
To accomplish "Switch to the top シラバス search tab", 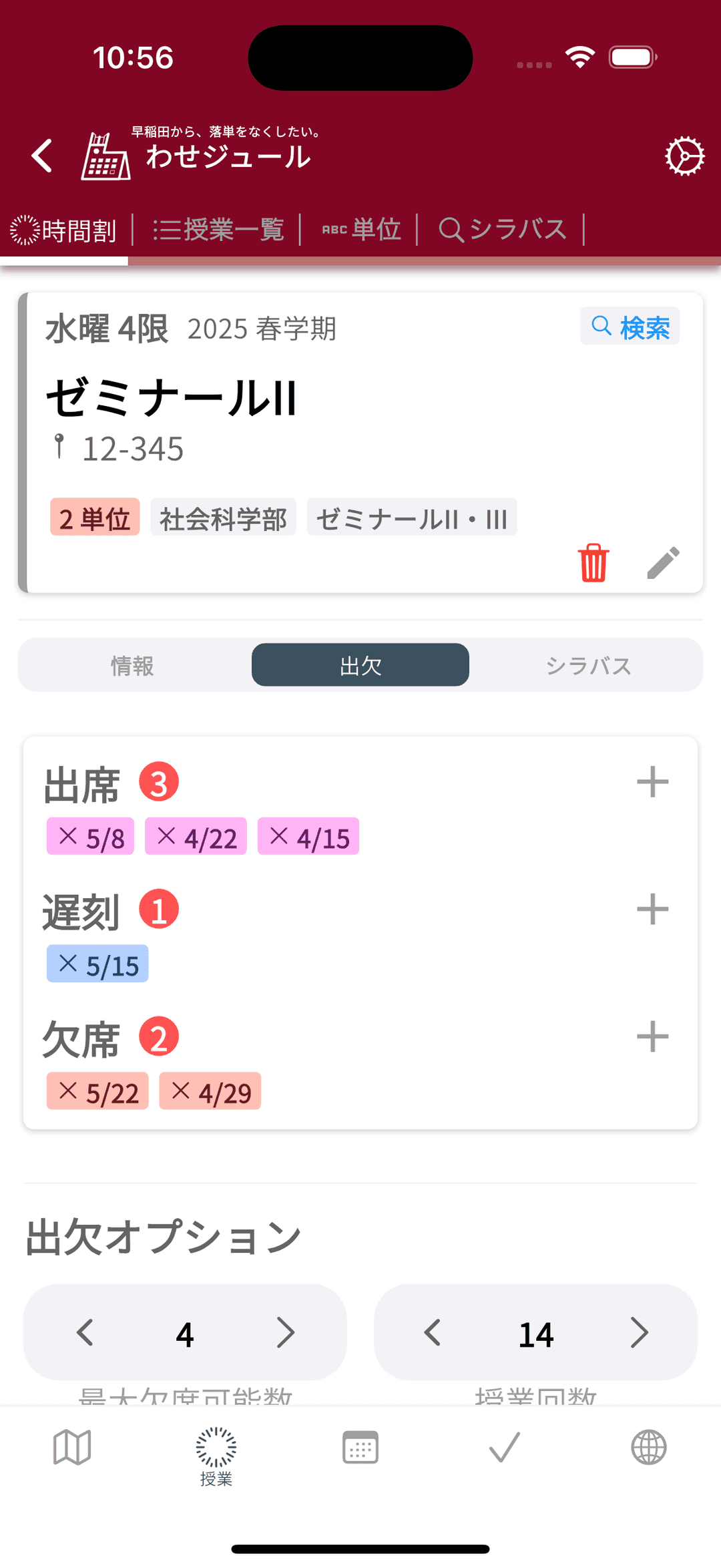I will 503,230.
